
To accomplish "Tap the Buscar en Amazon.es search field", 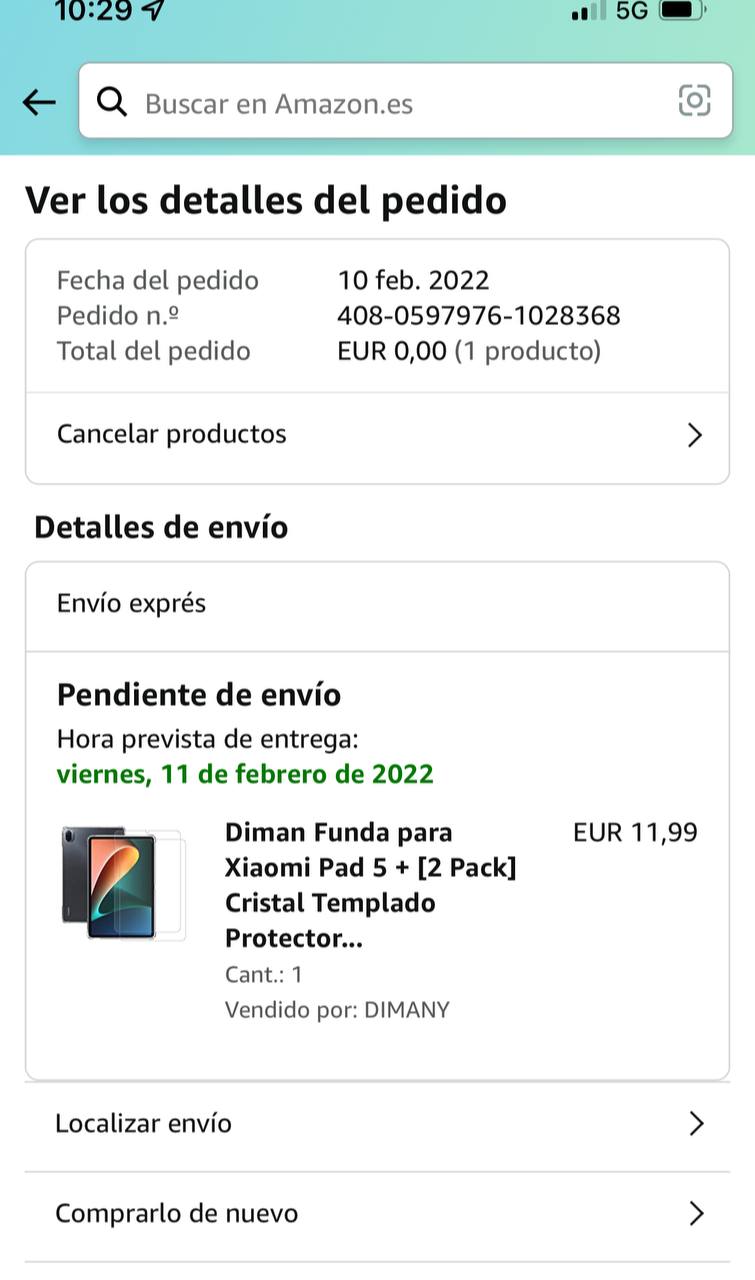I will click(405, 101).
